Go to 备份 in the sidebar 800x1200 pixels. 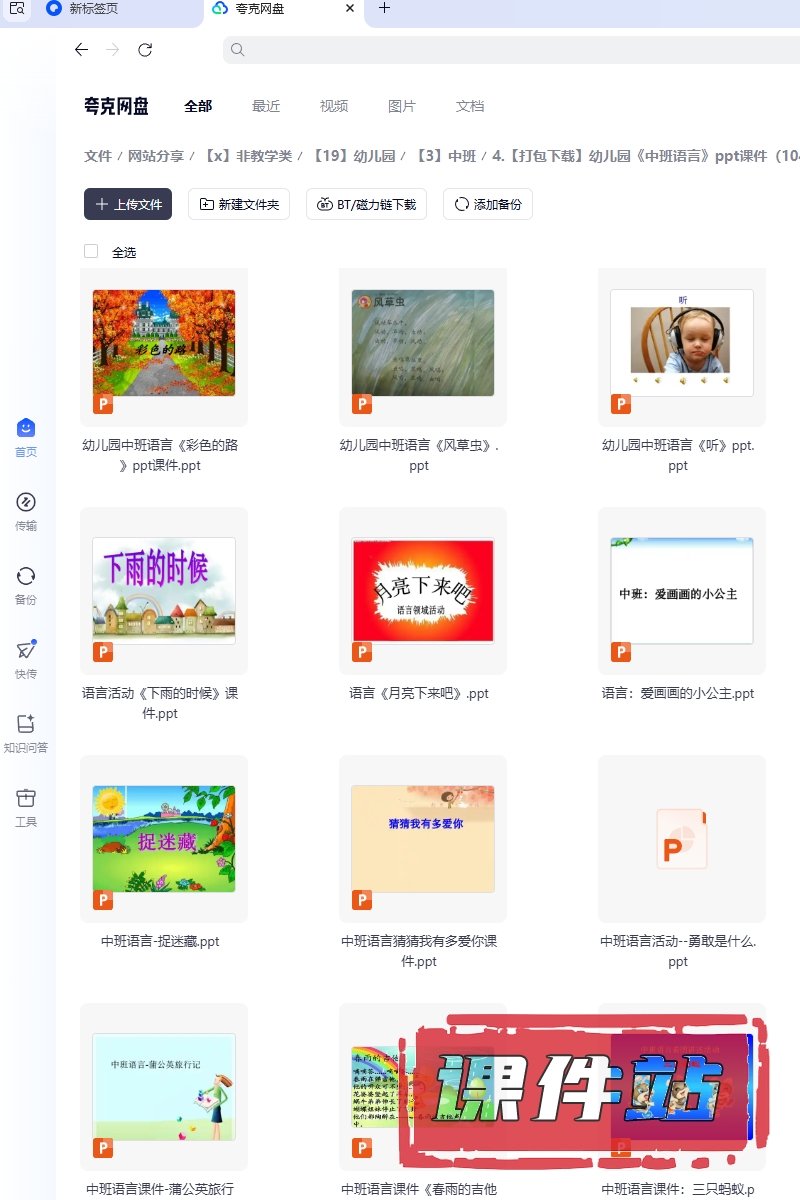[x=26, y=584]
